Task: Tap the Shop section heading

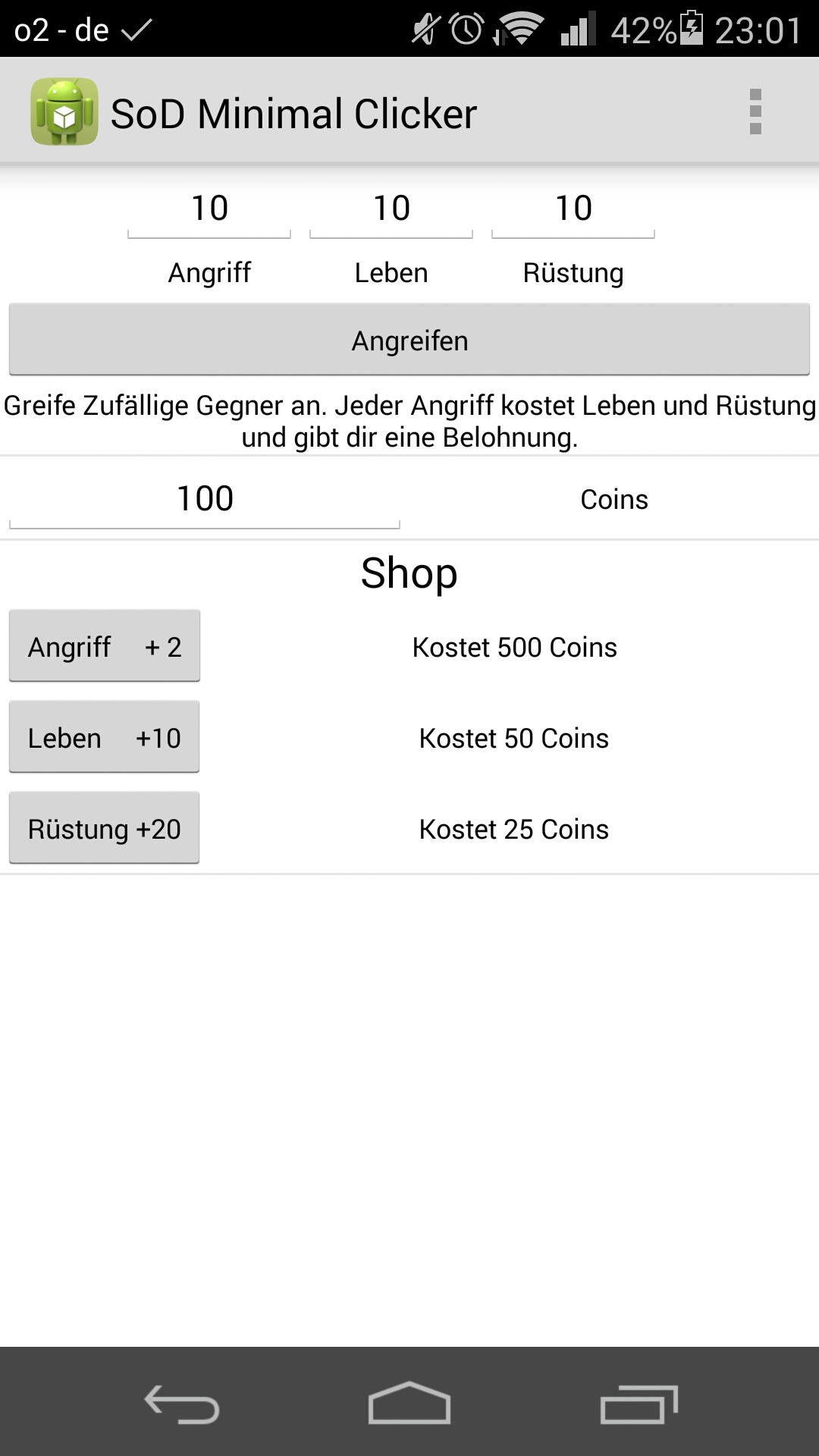Action: pyautogui.click(x=409, y=574)
